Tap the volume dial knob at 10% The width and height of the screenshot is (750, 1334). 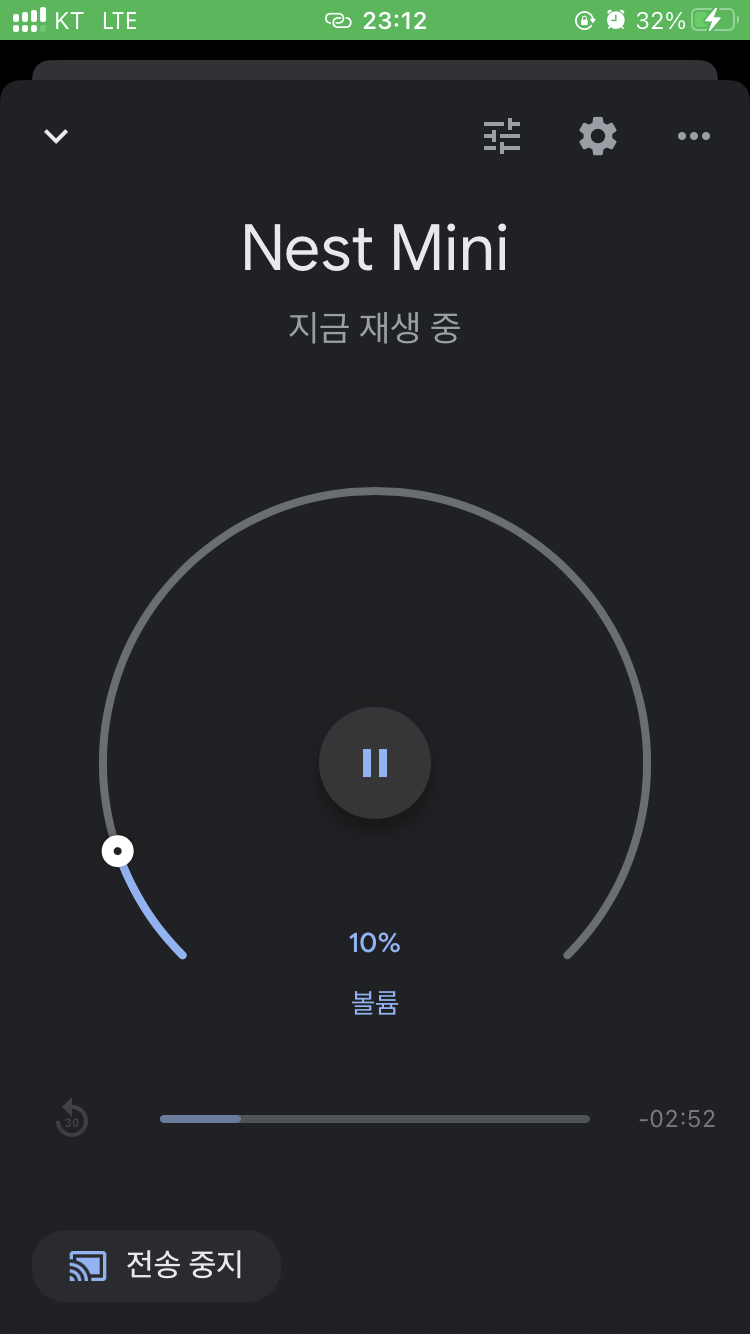pos(118,852)
